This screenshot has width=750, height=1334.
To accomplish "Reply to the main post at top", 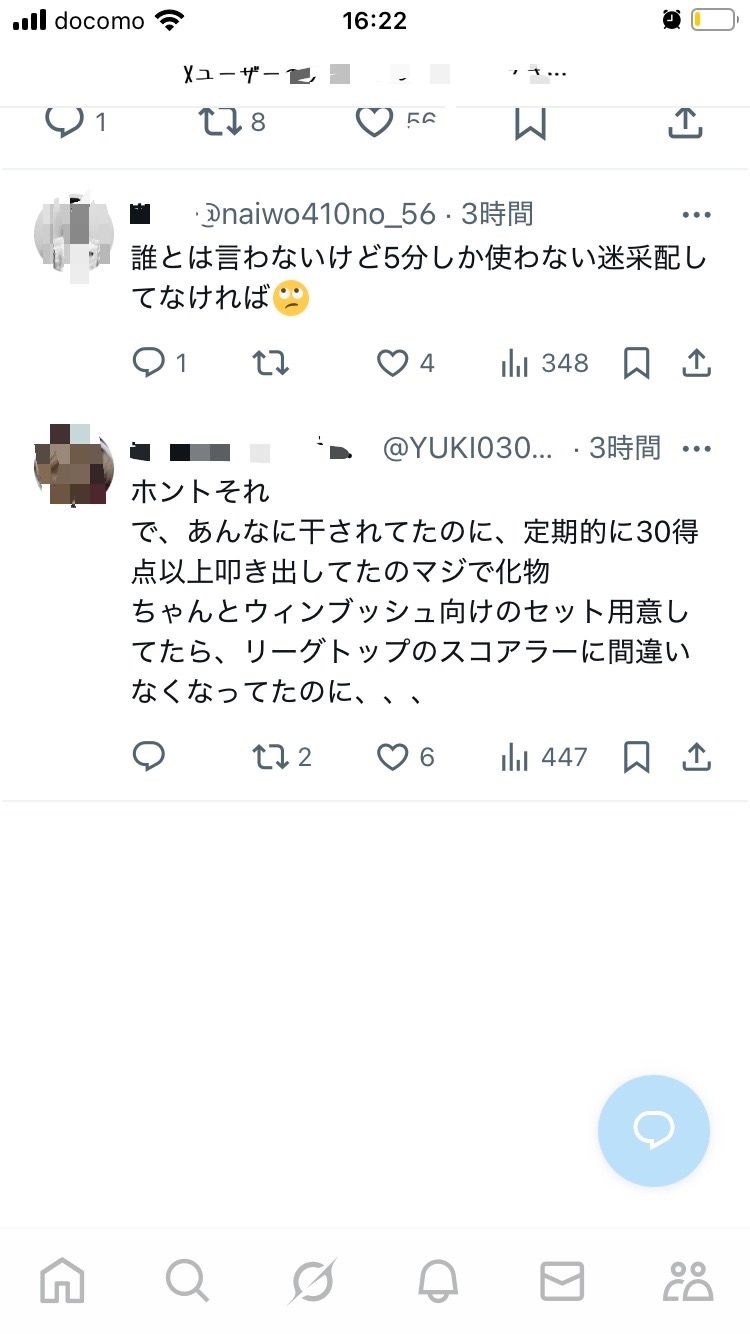I will click(65, 123).
